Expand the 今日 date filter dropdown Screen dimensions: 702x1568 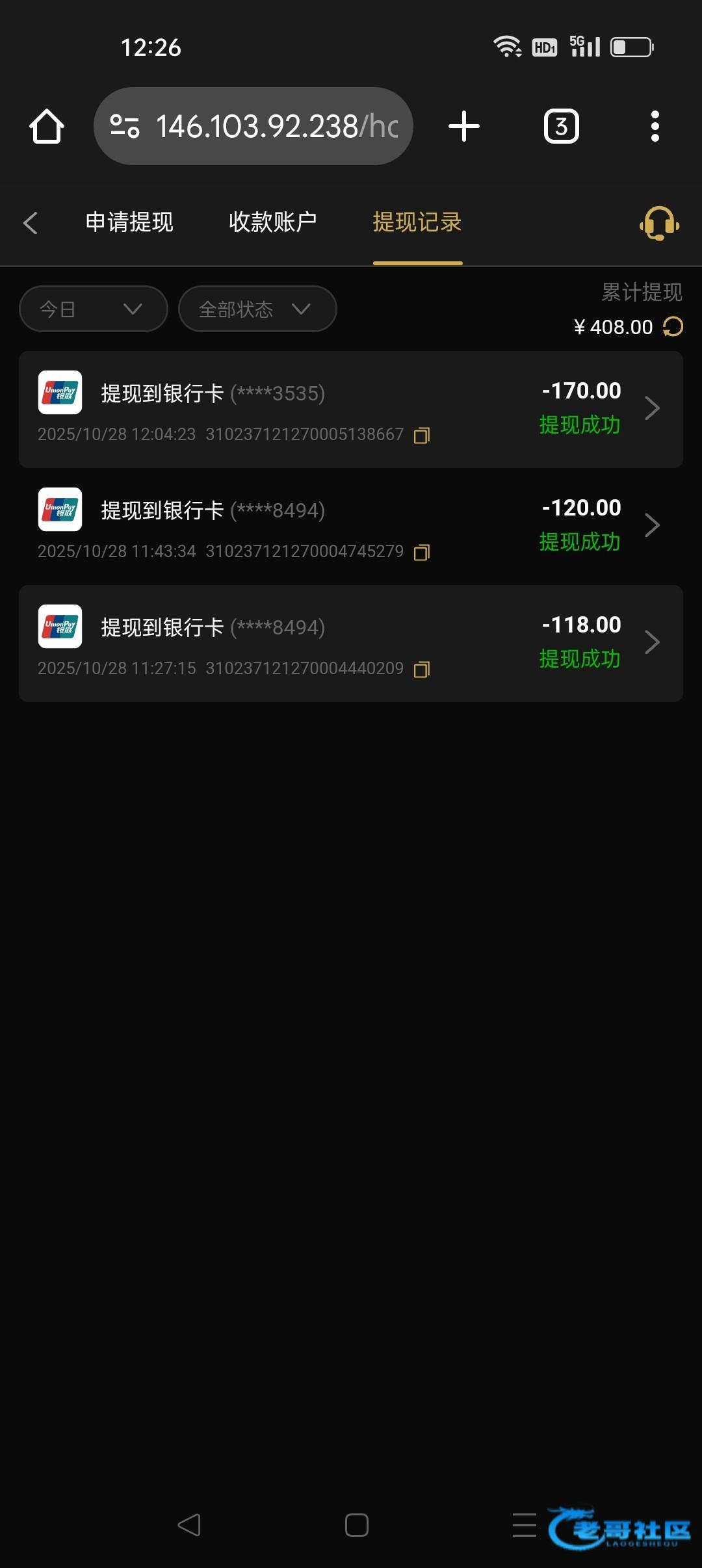point(93,309)
